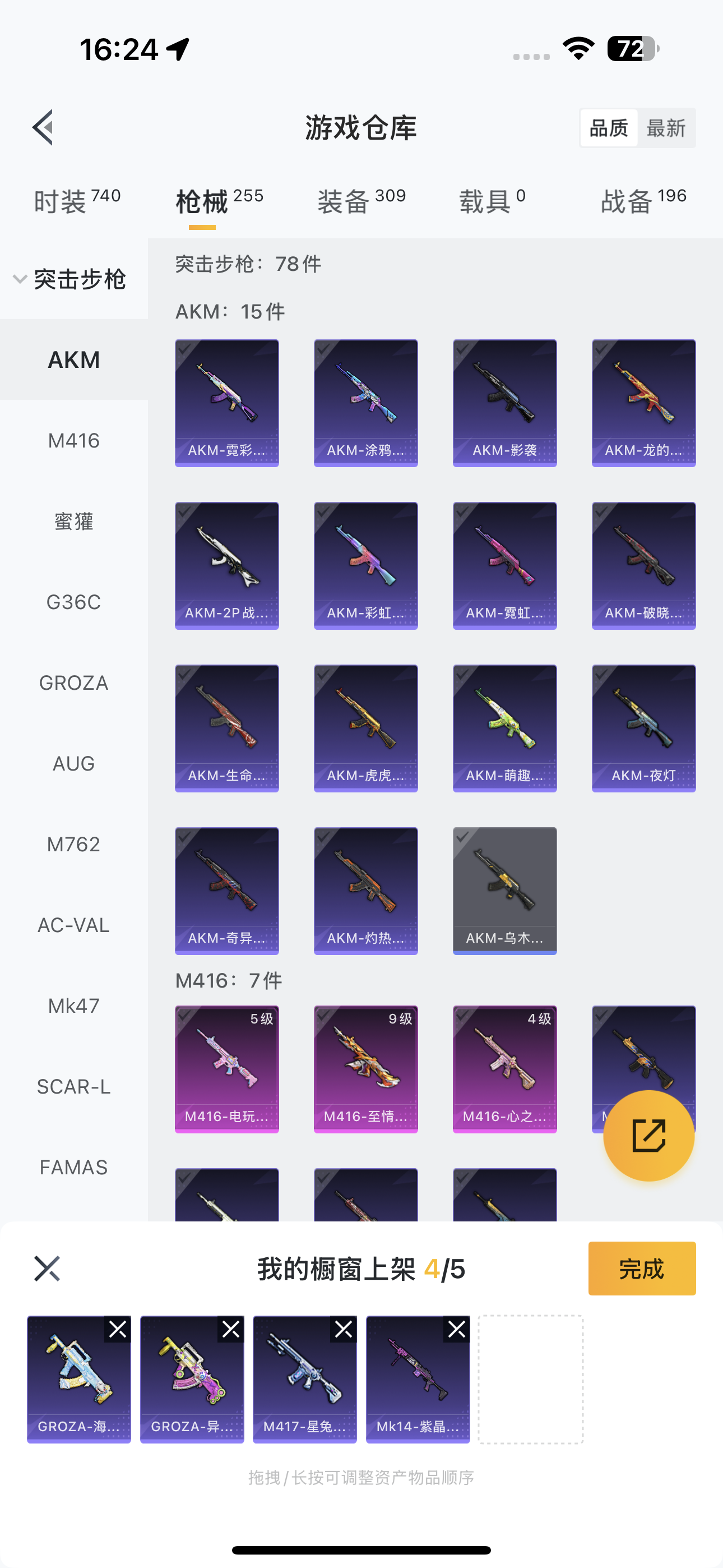
Task: Go back from 游戏仓库
Action: (x=43, y=128)
